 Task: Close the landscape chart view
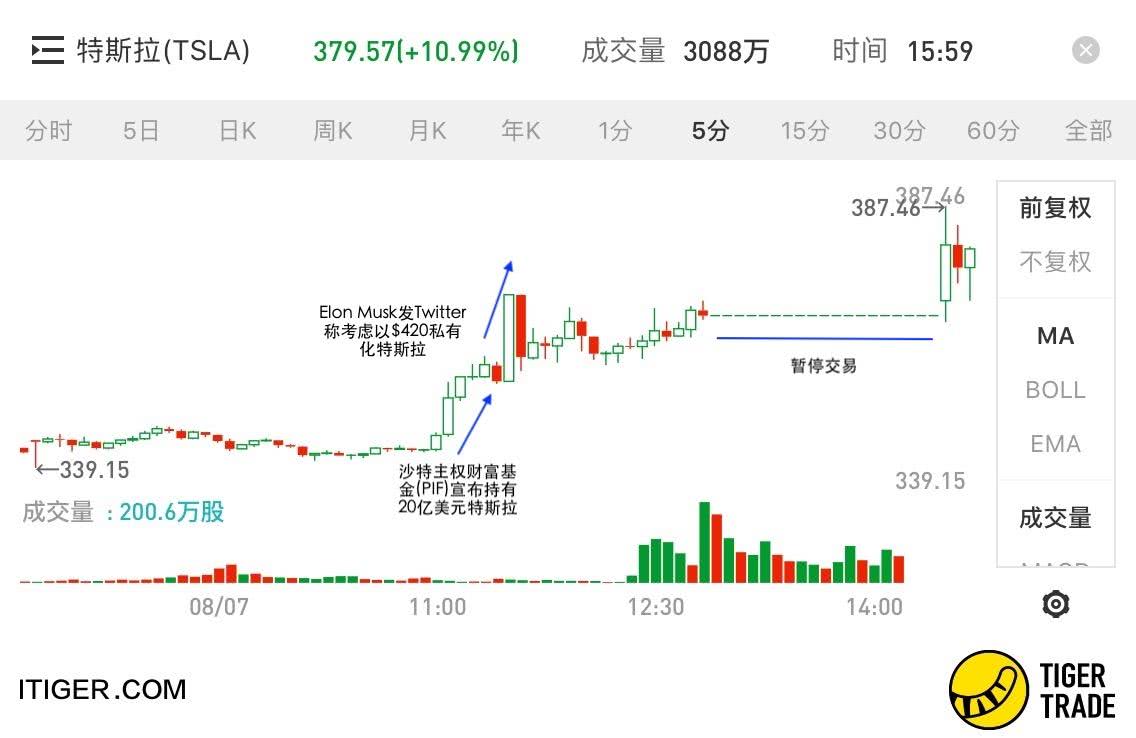click(x=1085, y=50)
